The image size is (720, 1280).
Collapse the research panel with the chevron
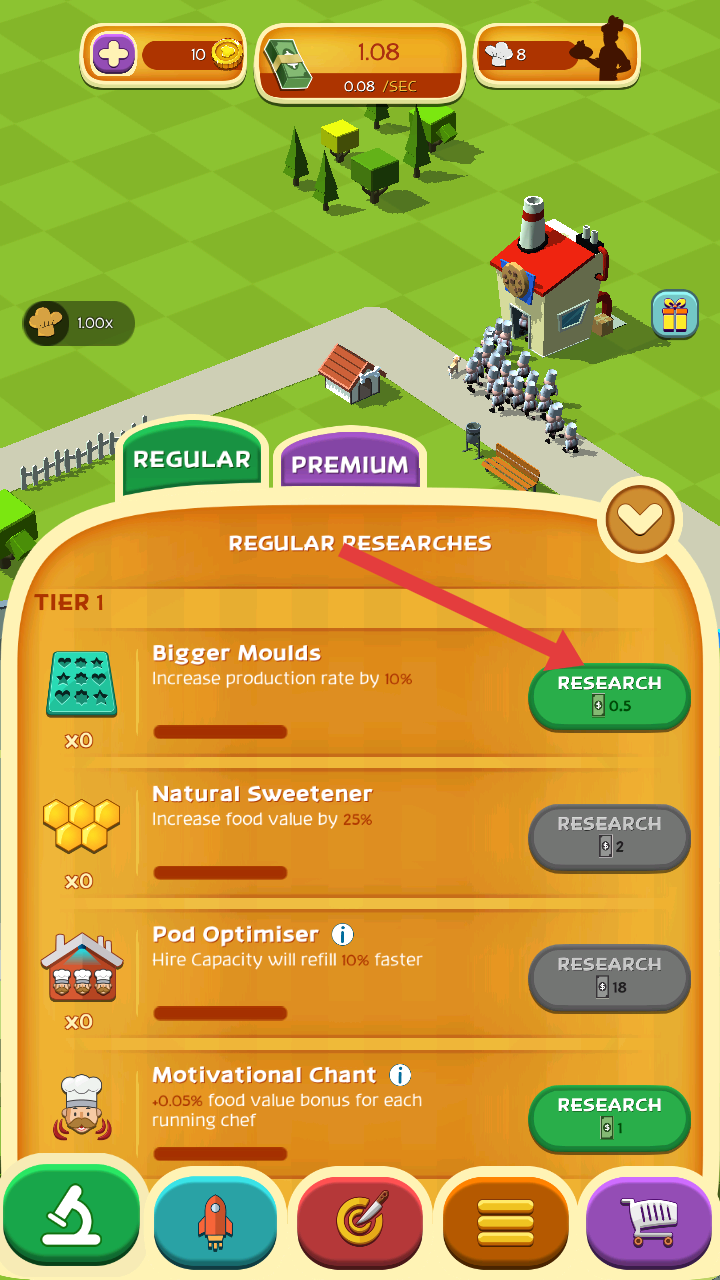coord(639,518)
